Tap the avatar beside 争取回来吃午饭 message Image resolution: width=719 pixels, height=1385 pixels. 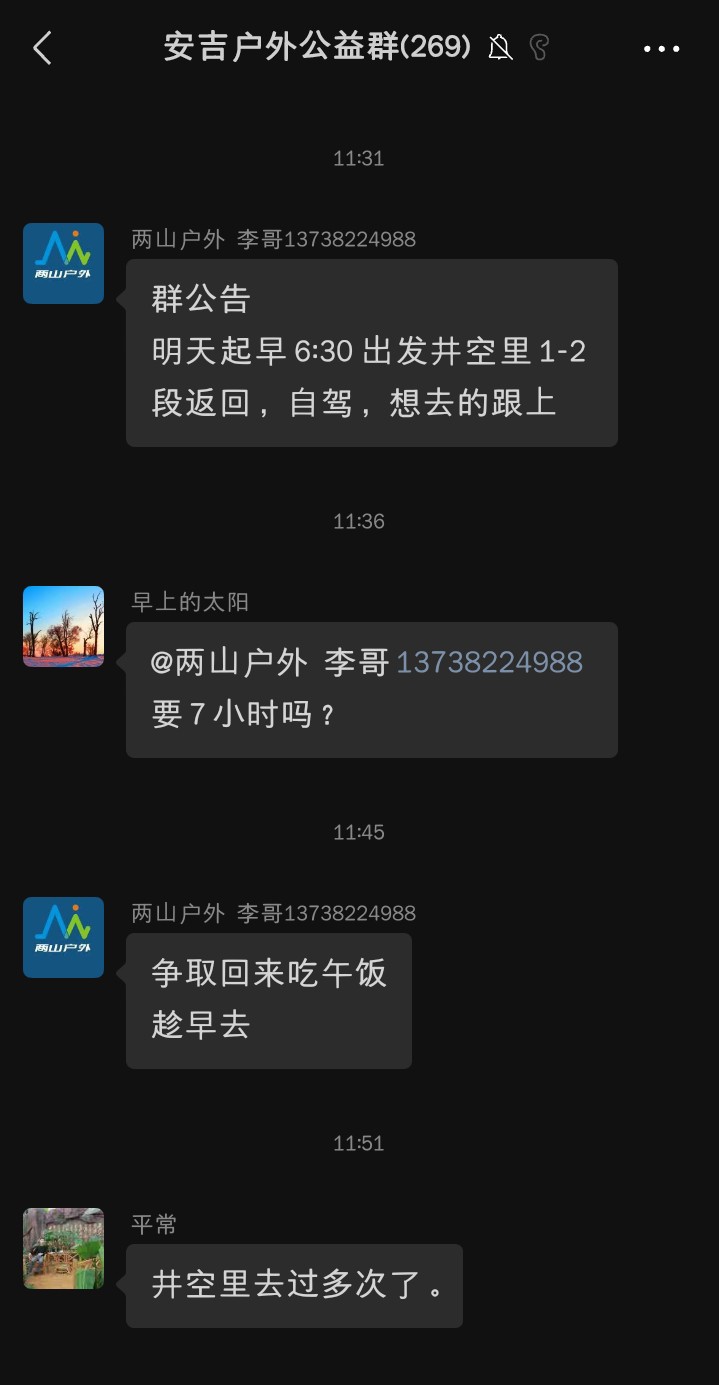[63, 937]
